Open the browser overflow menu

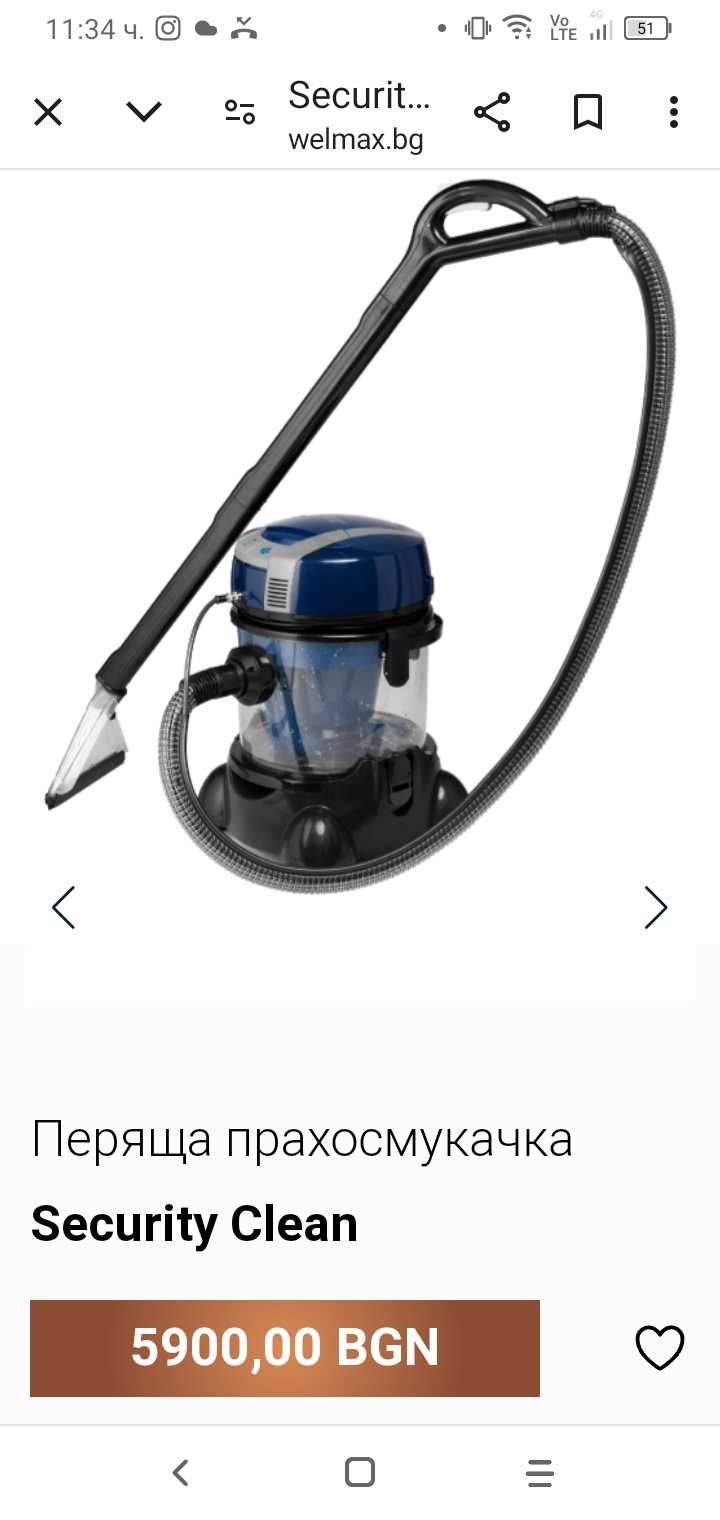pyautogui.click(x=674, y=112)
